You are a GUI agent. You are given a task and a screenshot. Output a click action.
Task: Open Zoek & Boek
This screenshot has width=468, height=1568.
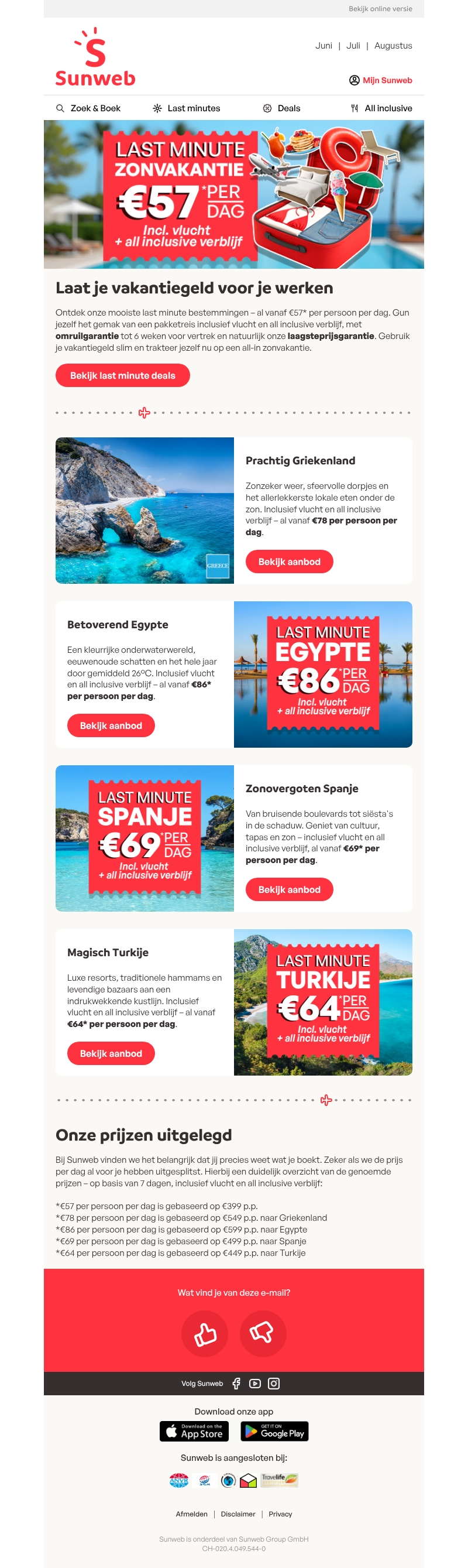(x=89, y=108)
